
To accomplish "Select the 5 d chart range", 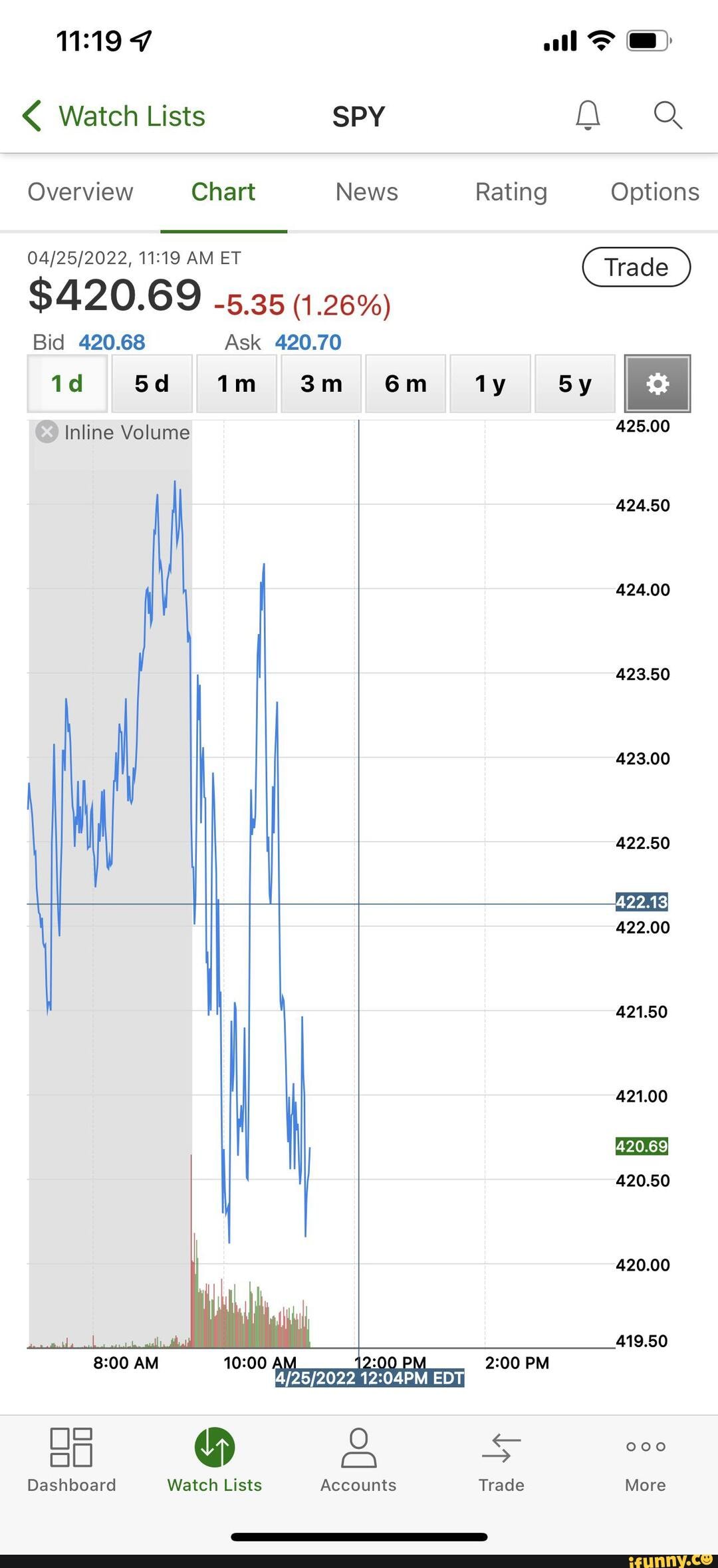I will click(x=152, y=384).
